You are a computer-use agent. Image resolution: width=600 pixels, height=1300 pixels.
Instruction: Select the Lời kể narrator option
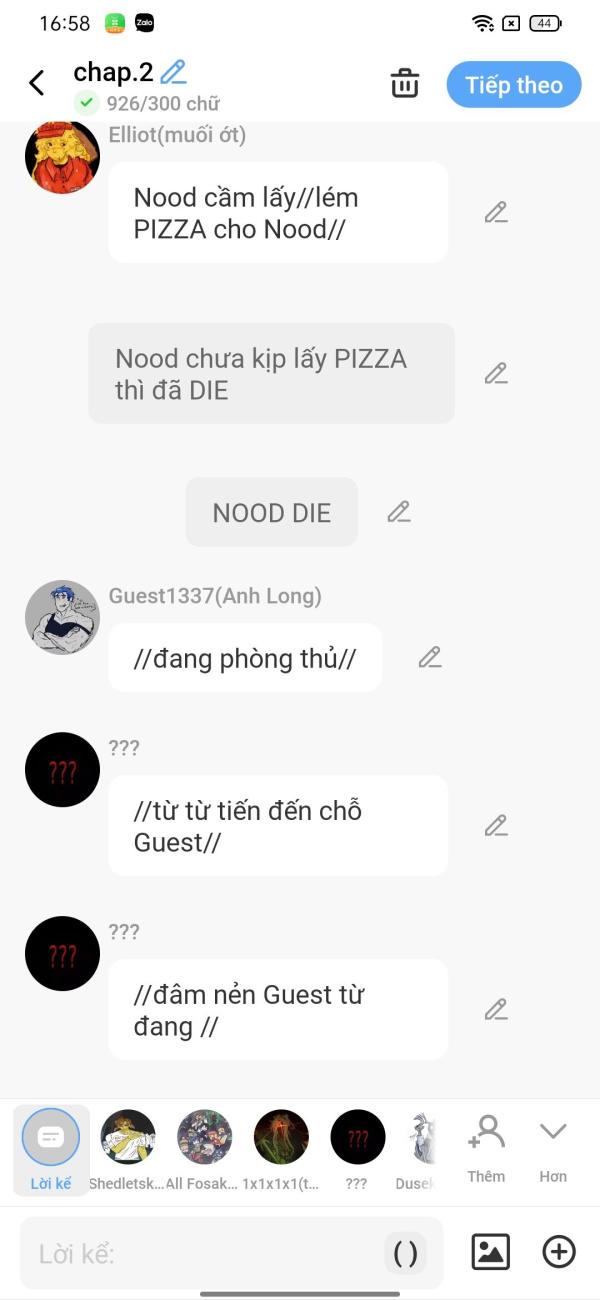pyautogui.click(x=51, y=1148)
